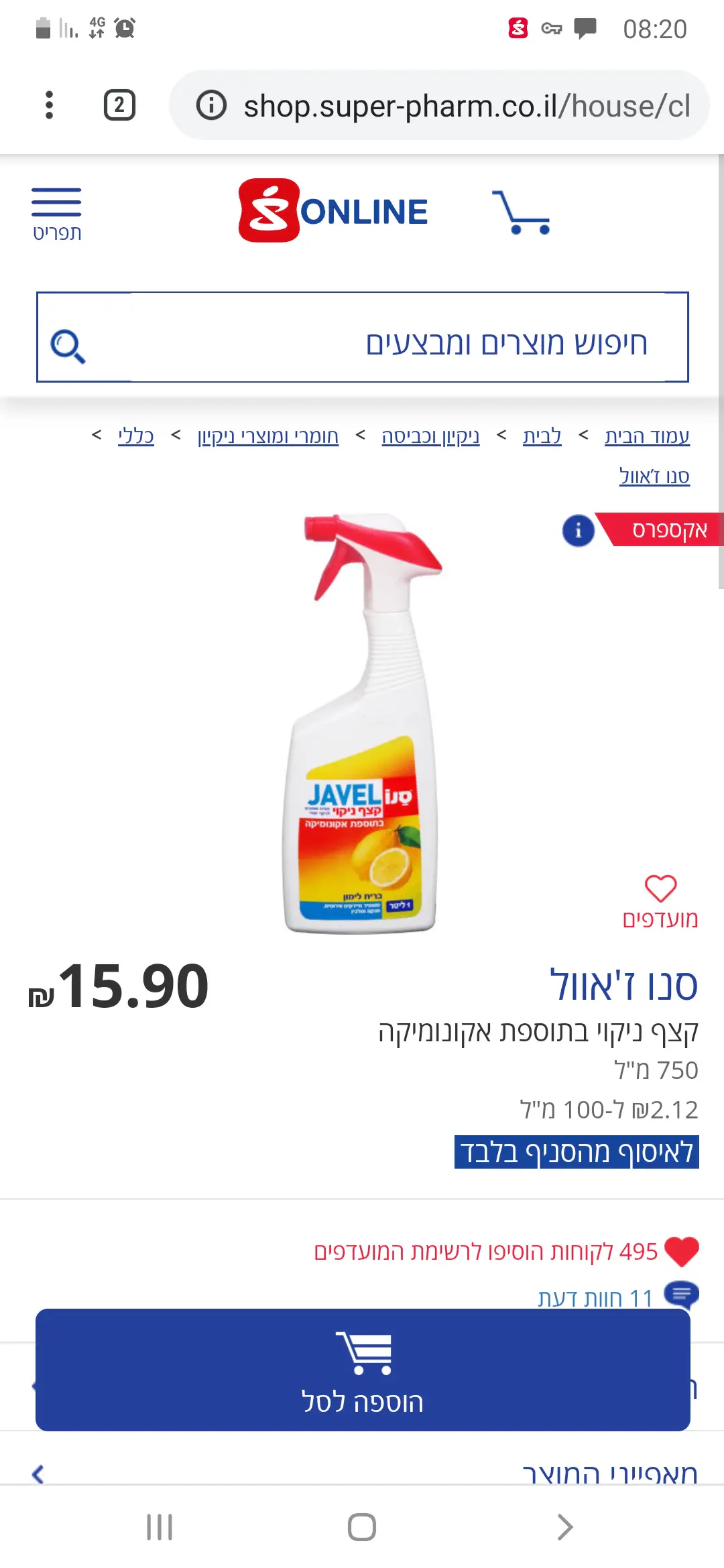Open the shopping cart icon
Viewport: 724px width, 1568px height.
coord(522,212)
